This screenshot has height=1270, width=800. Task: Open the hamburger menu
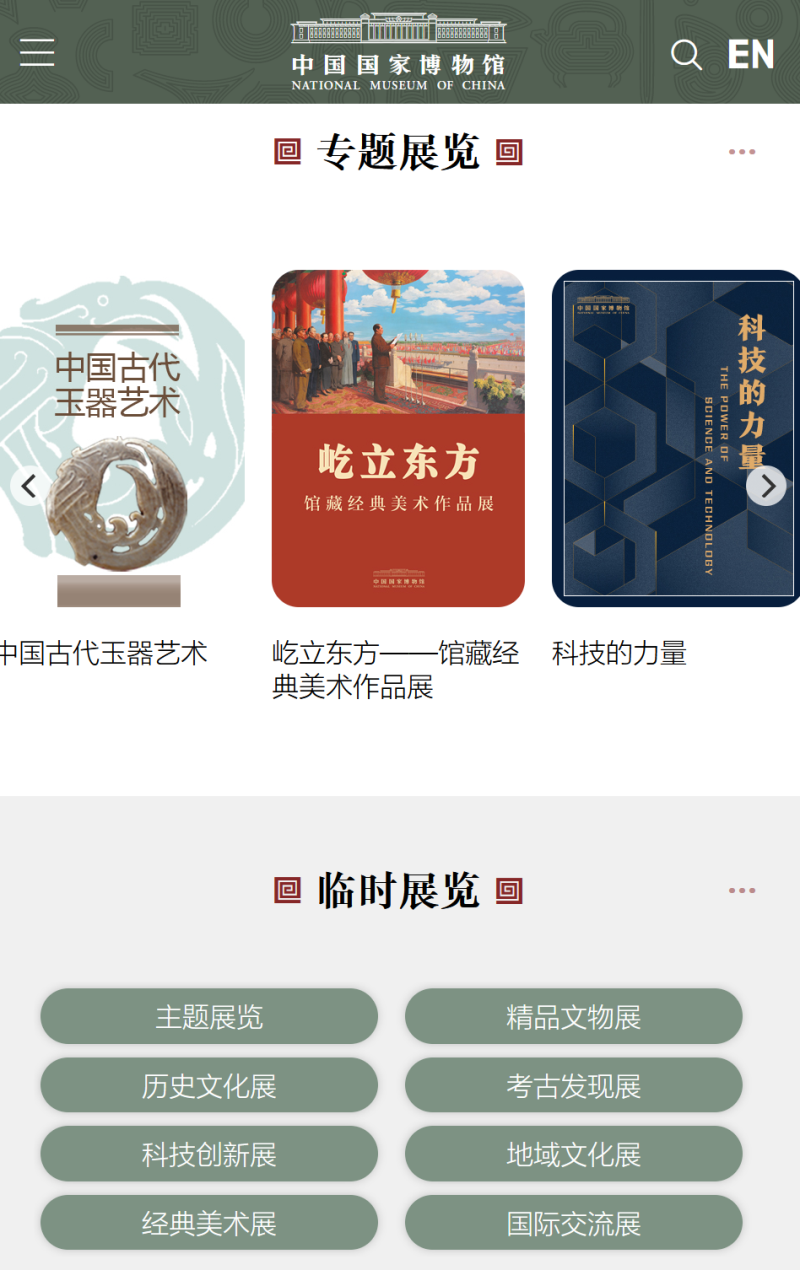pyautogui.click(x=37, y=52)
